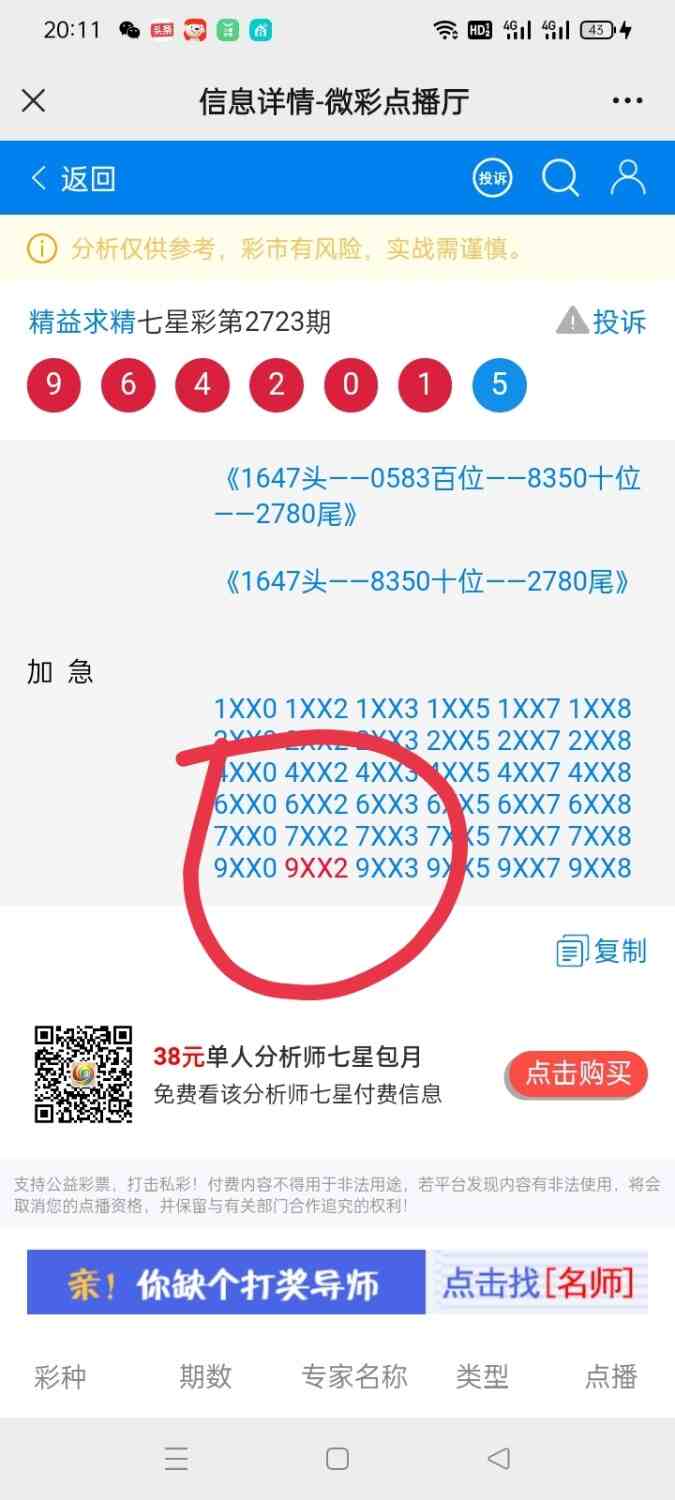675x1500 pixels.
Task: Copy the content with 复制
Action: pyautogui.click(x=602, y=951)
